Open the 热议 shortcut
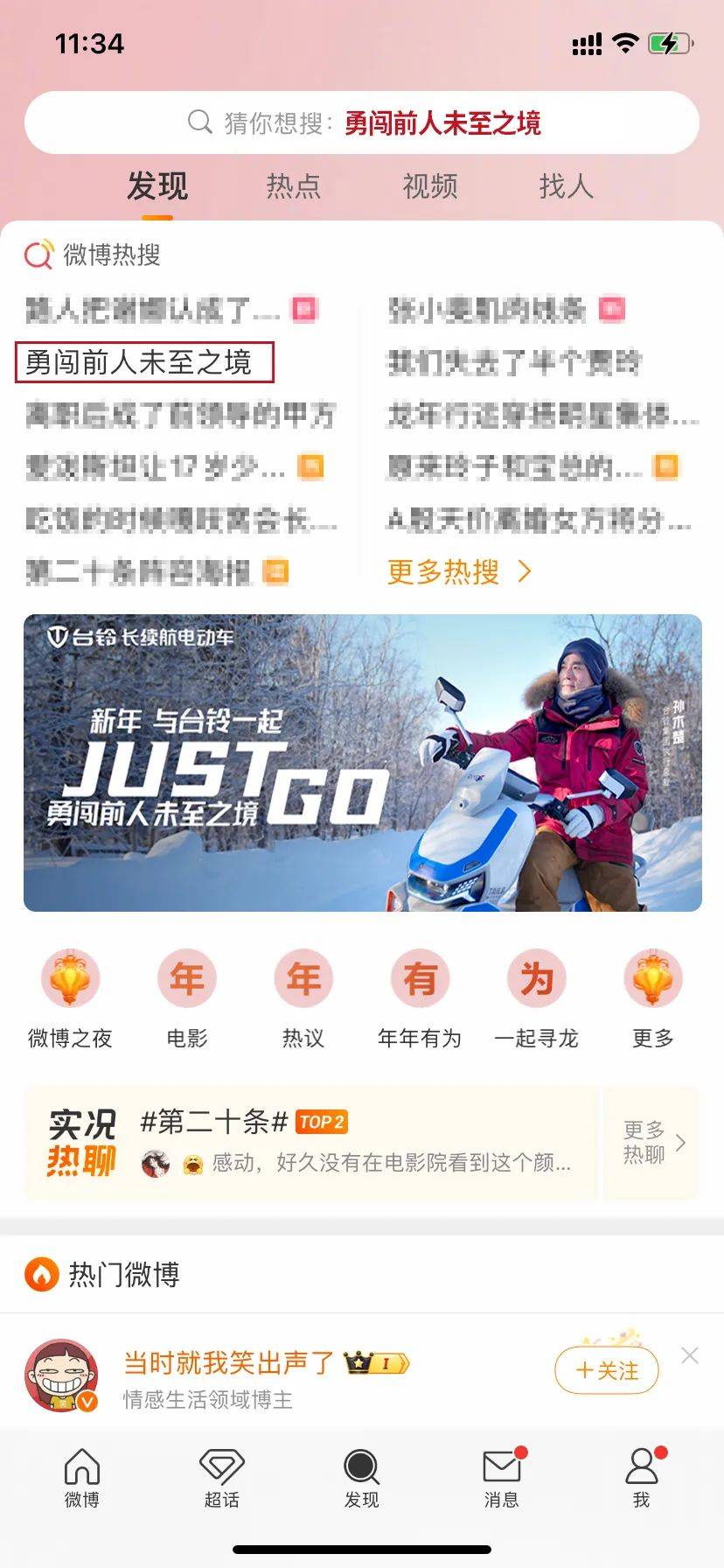This screenshot has width=724, height=1568. coord(303,999)
